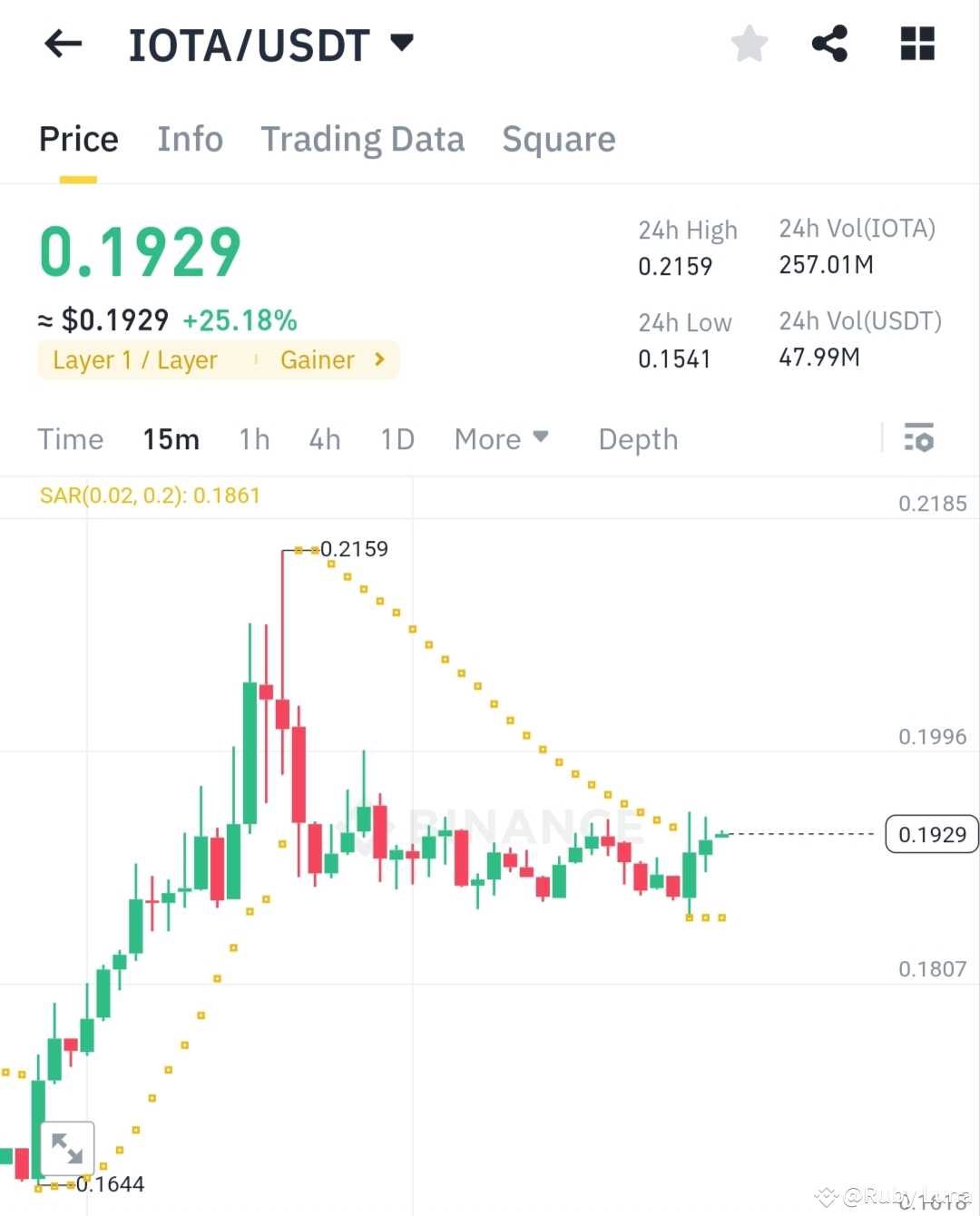Expand the chart to fullscreen

69,1147
